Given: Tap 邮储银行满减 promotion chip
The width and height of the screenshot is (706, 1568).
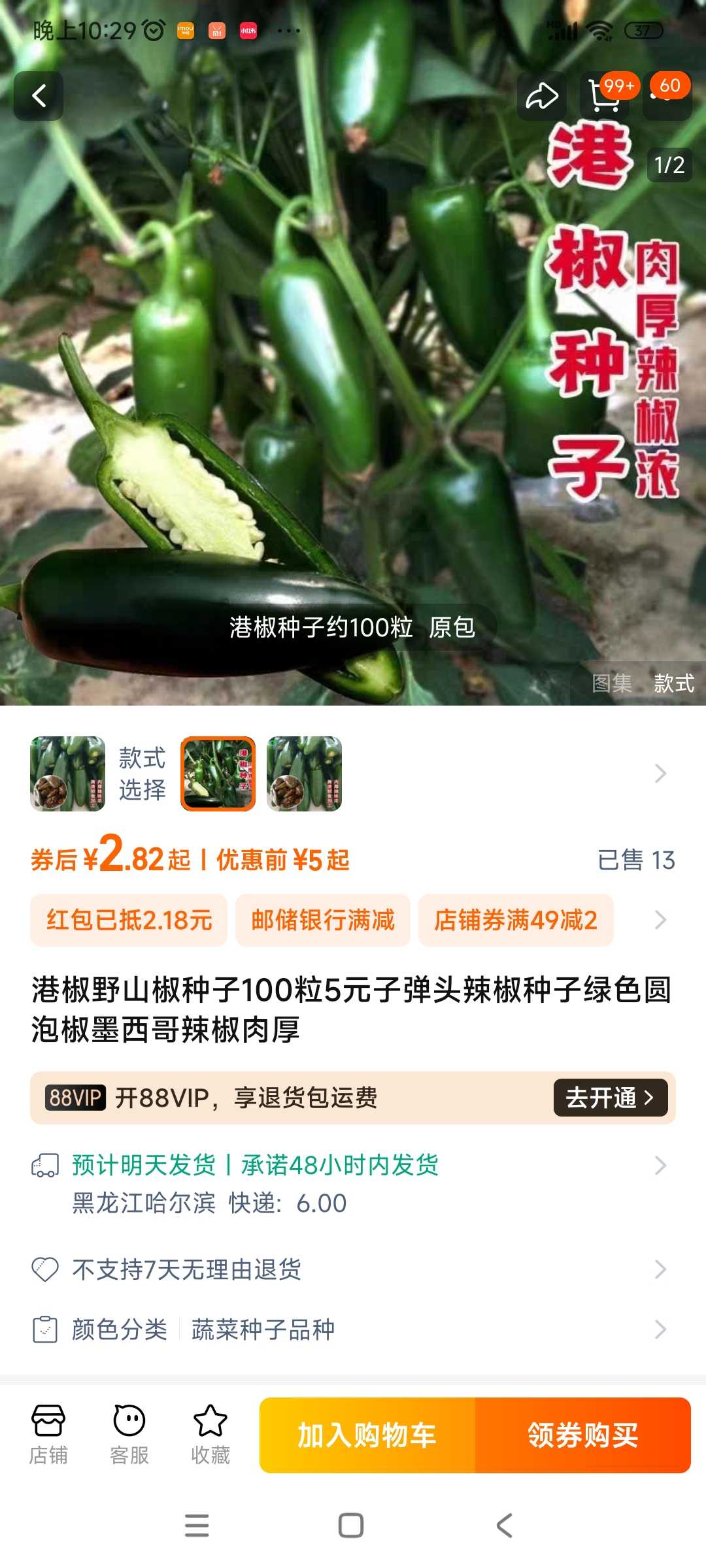Looking at the screenshot, I should tap(323, 920).
